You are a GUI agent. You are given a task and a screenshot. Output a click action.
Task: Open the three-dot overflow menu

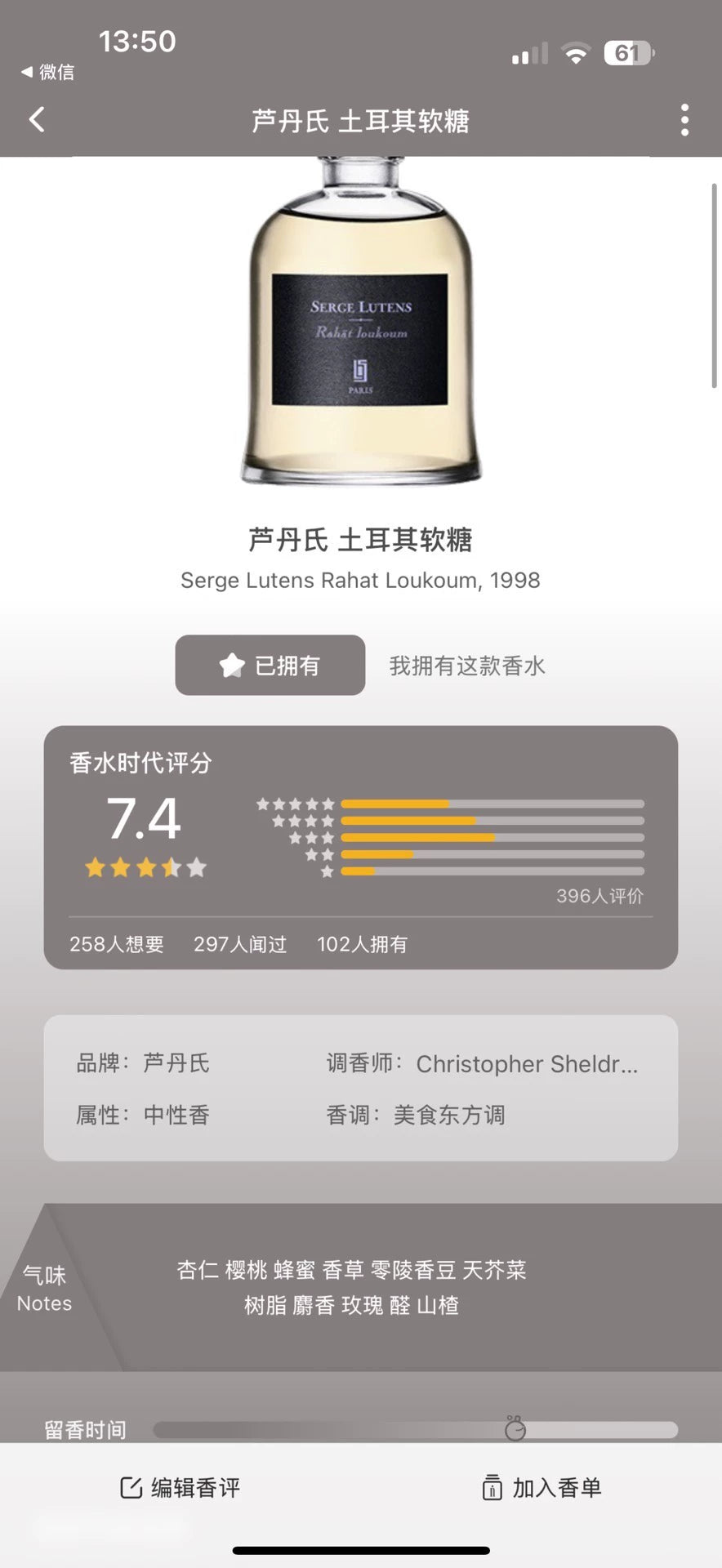click(x=684, y=121)
